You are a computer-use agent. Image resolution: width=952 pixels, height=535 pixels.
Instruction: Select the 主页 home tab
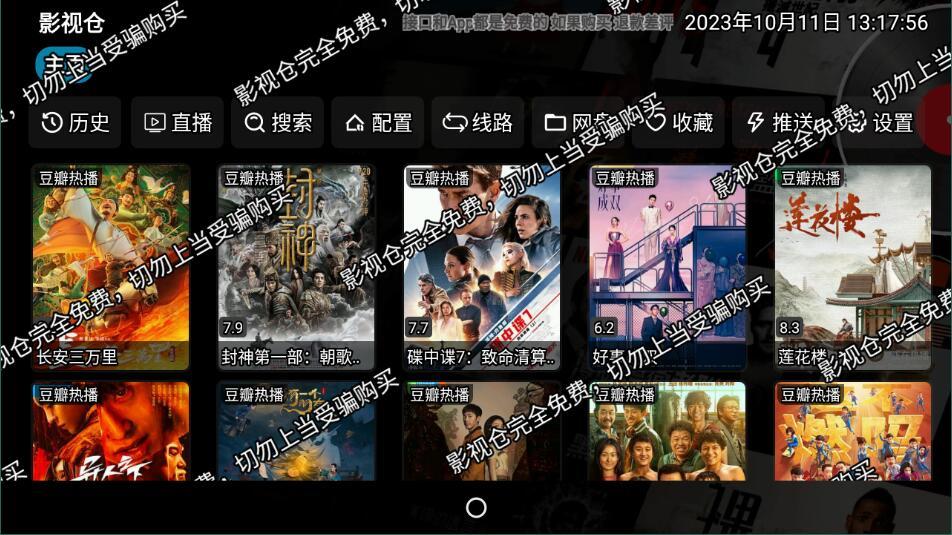pos(62,64)
